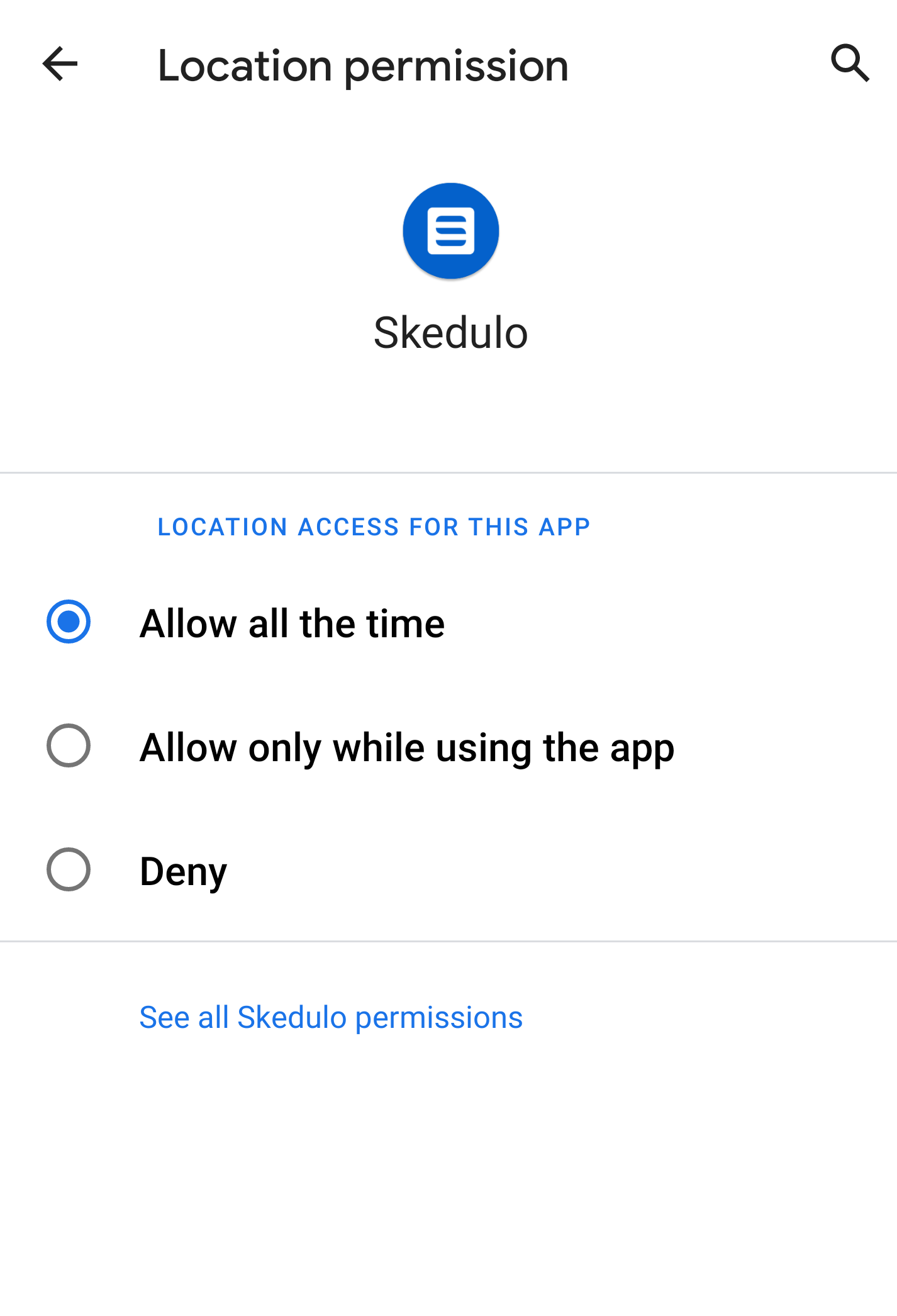897x1316 pixels.
Task: Tap the search icon in the header
Action: click(850, 63)
